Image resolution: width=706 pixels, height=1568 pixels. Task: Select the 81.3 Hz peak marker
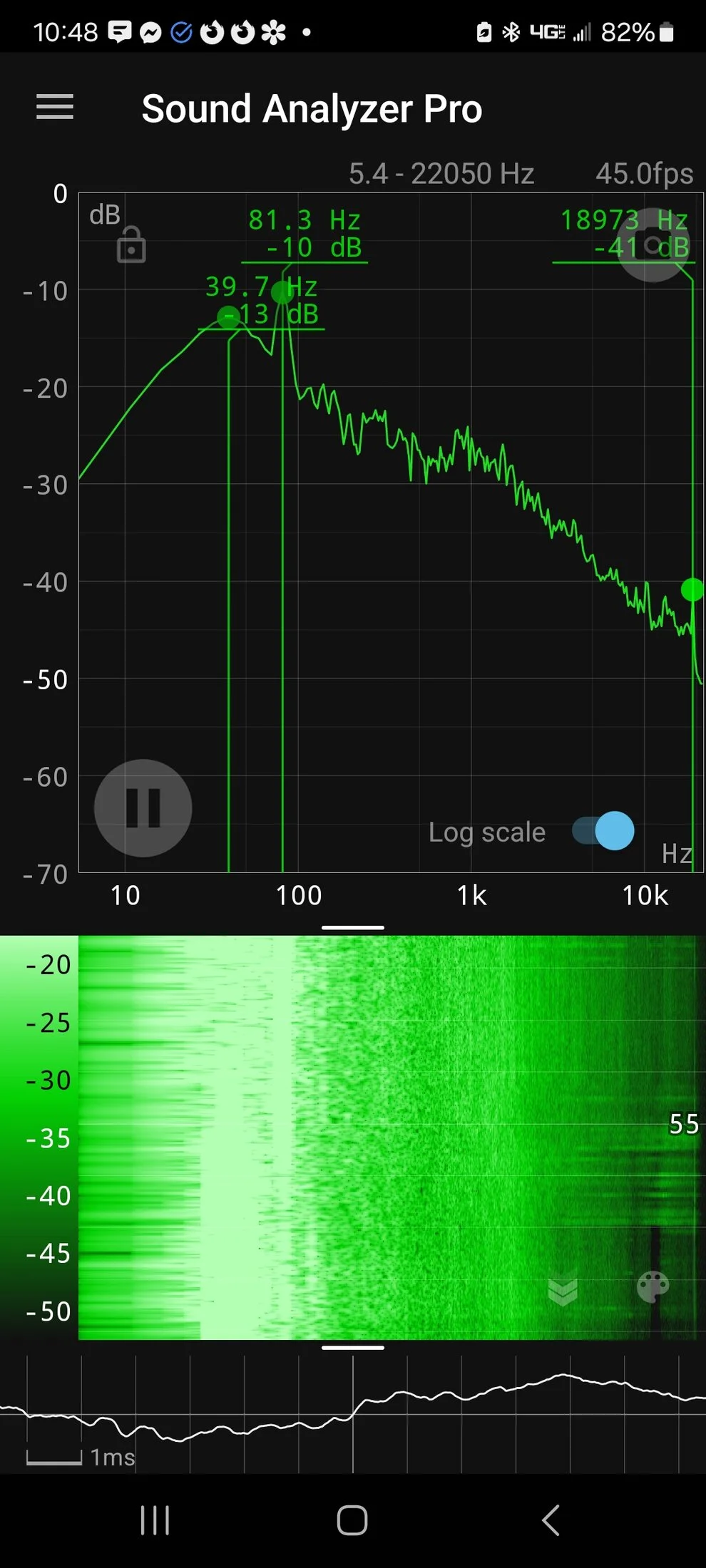click(282, 292)
